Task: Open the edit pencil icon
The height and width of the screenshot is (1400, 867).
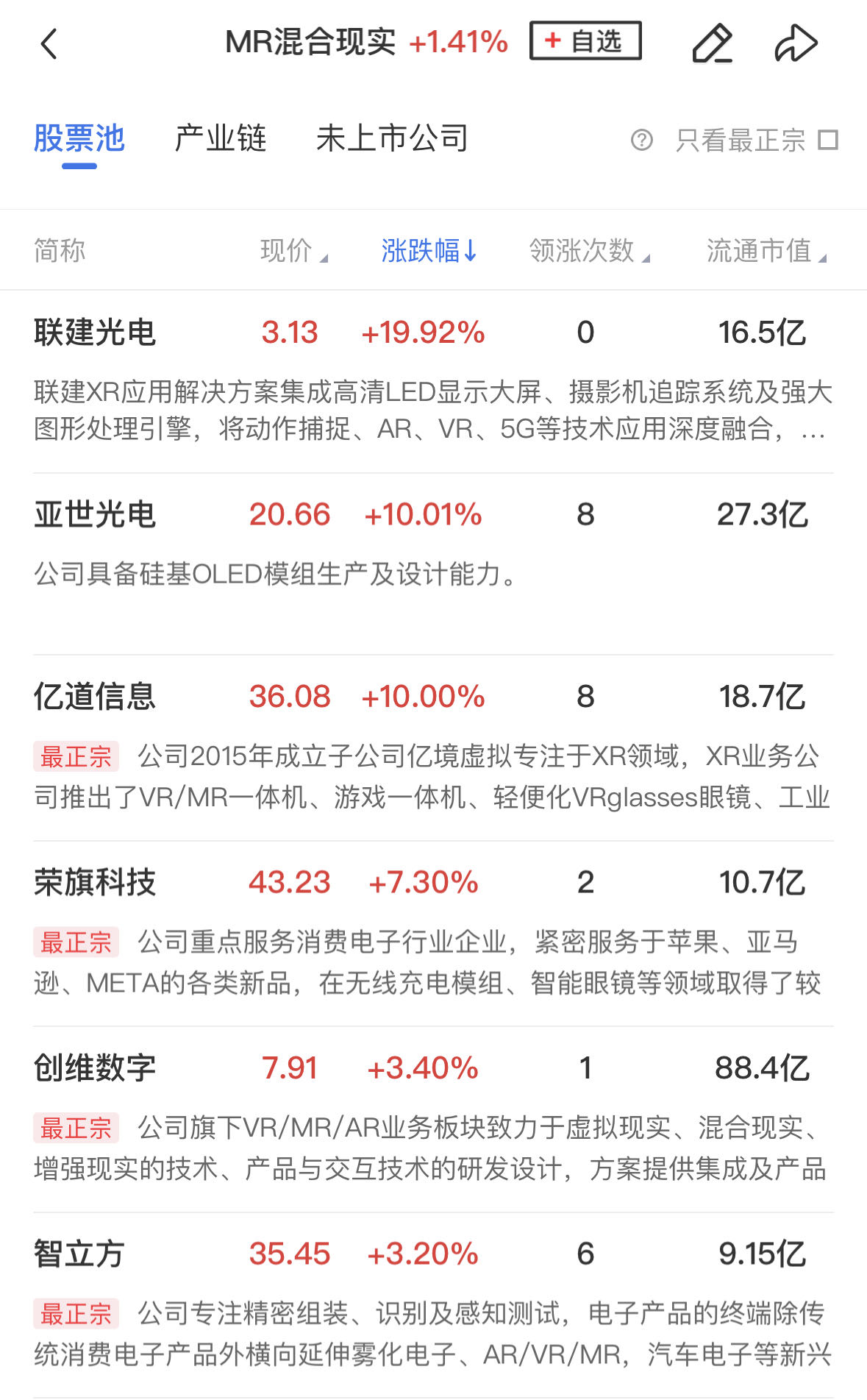Action: [713, 44]
